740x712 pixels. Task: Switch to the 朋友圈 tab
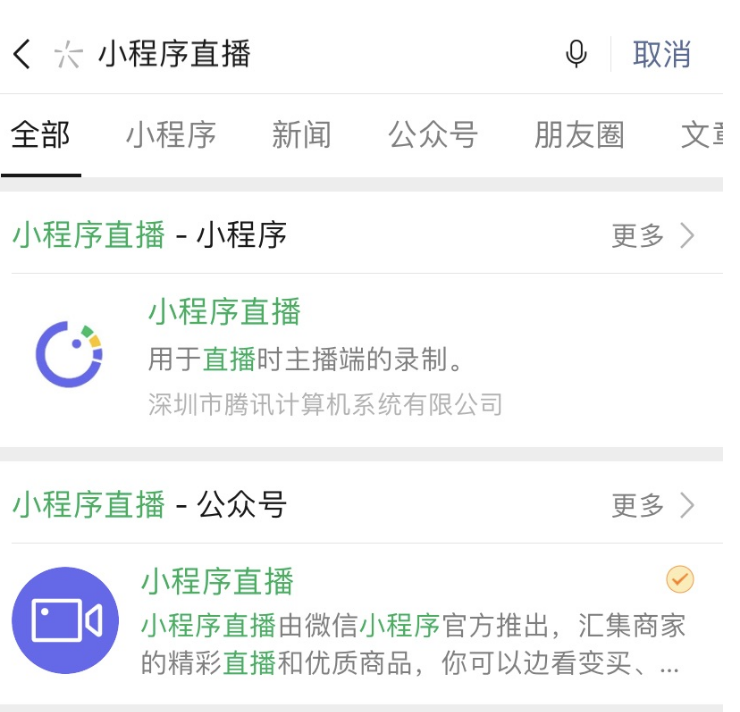point(578,135)
